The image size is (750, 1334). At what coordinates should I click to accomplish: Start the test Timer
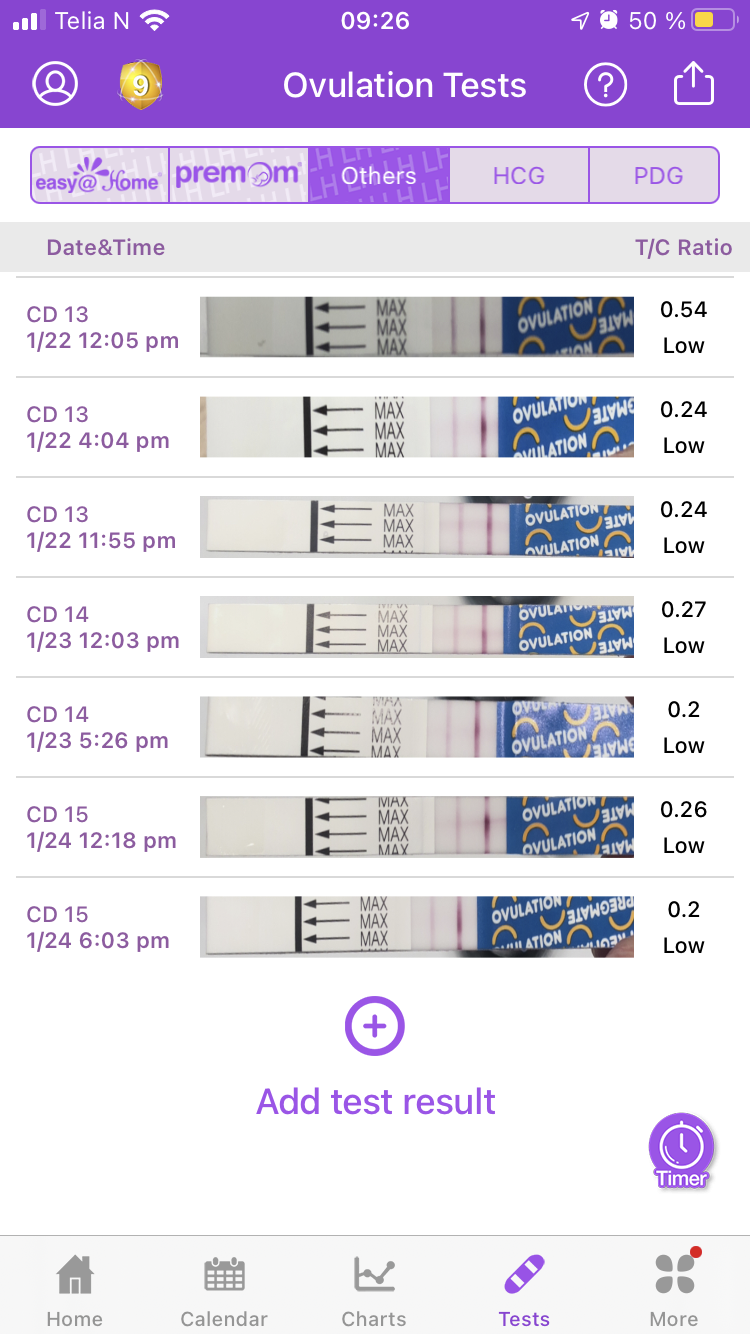click(682, 1150)
